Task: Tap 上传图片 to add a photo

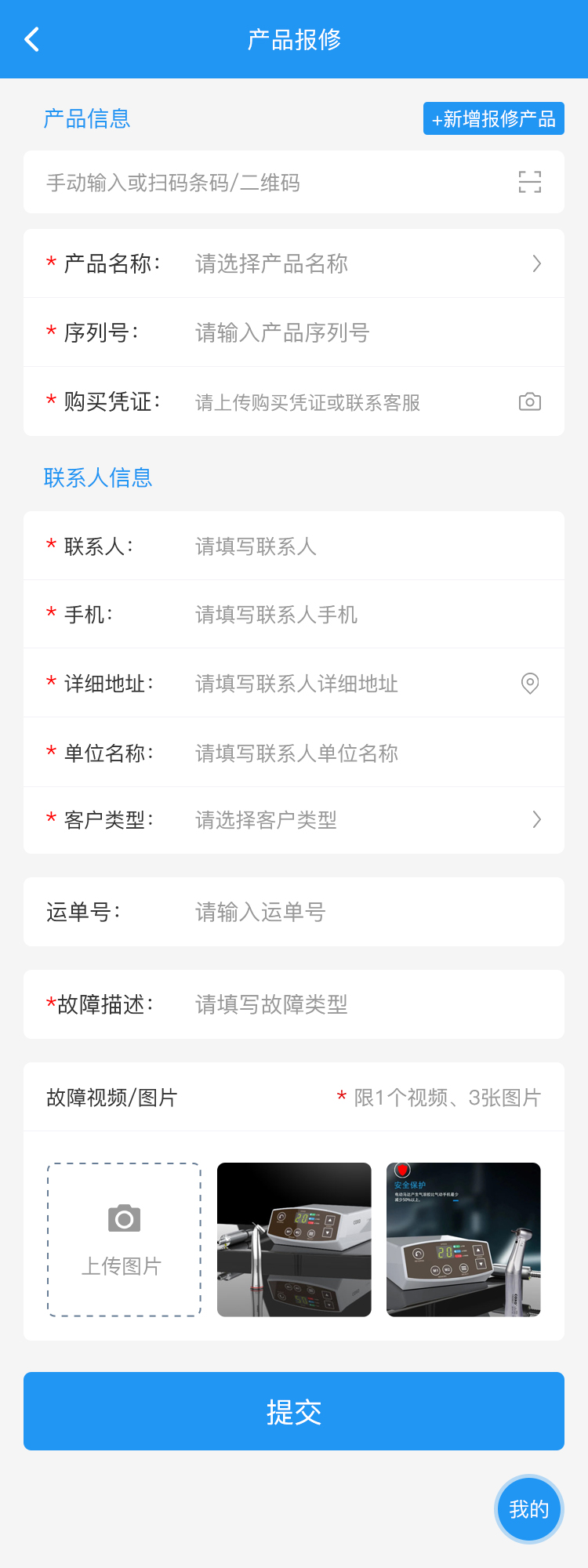Action: (x=124, y=1240)
